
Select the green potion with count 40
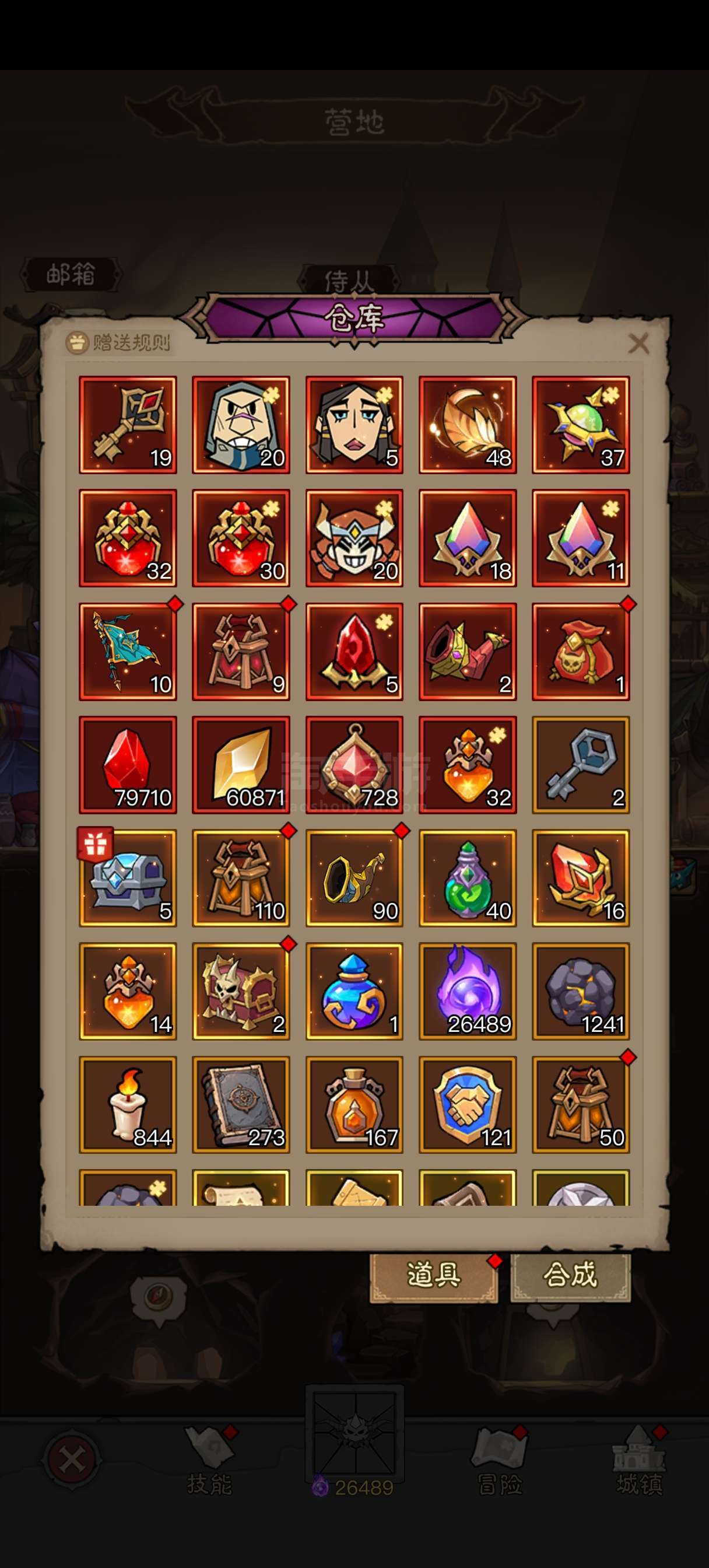468,878
